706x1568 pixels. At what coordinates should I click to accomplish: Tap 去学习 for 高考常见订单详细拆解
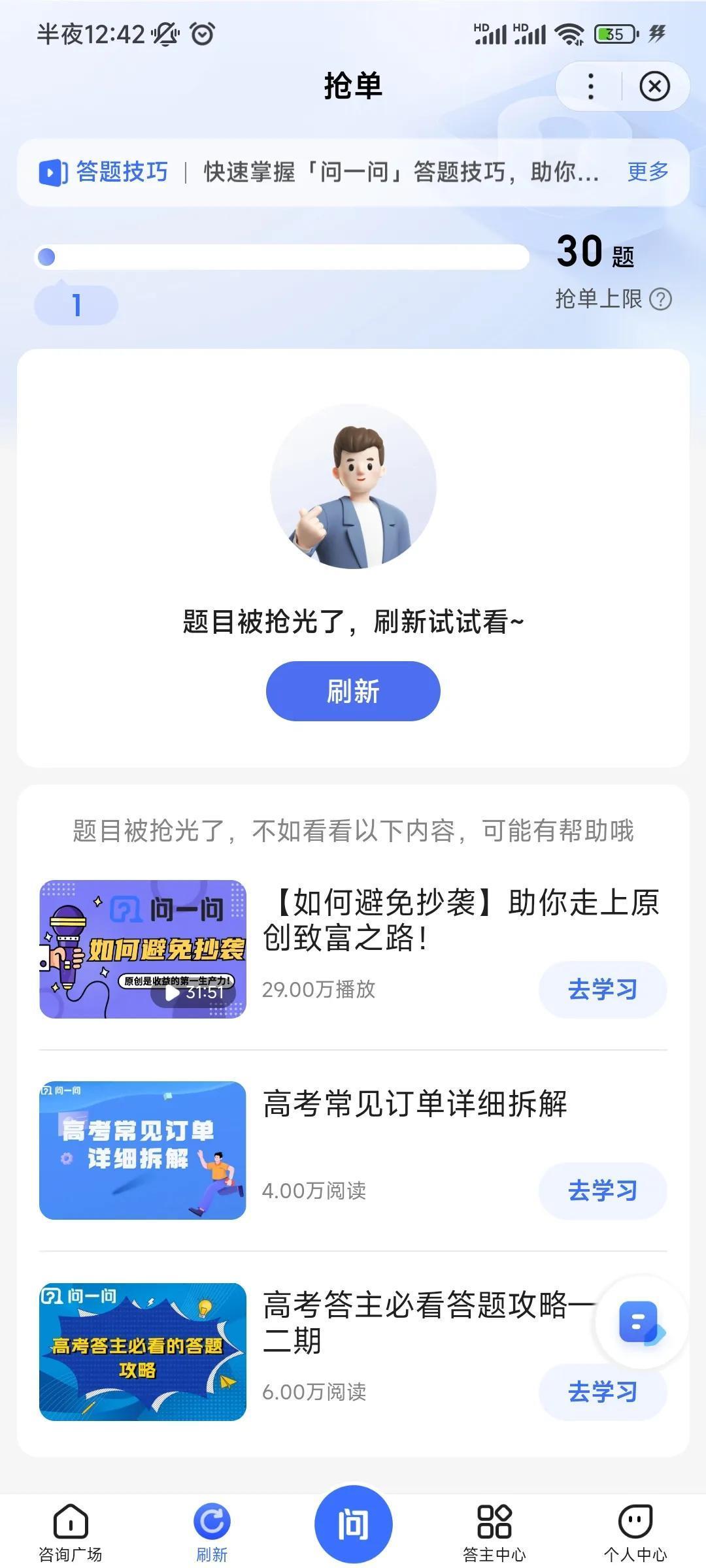[602, 1190]
